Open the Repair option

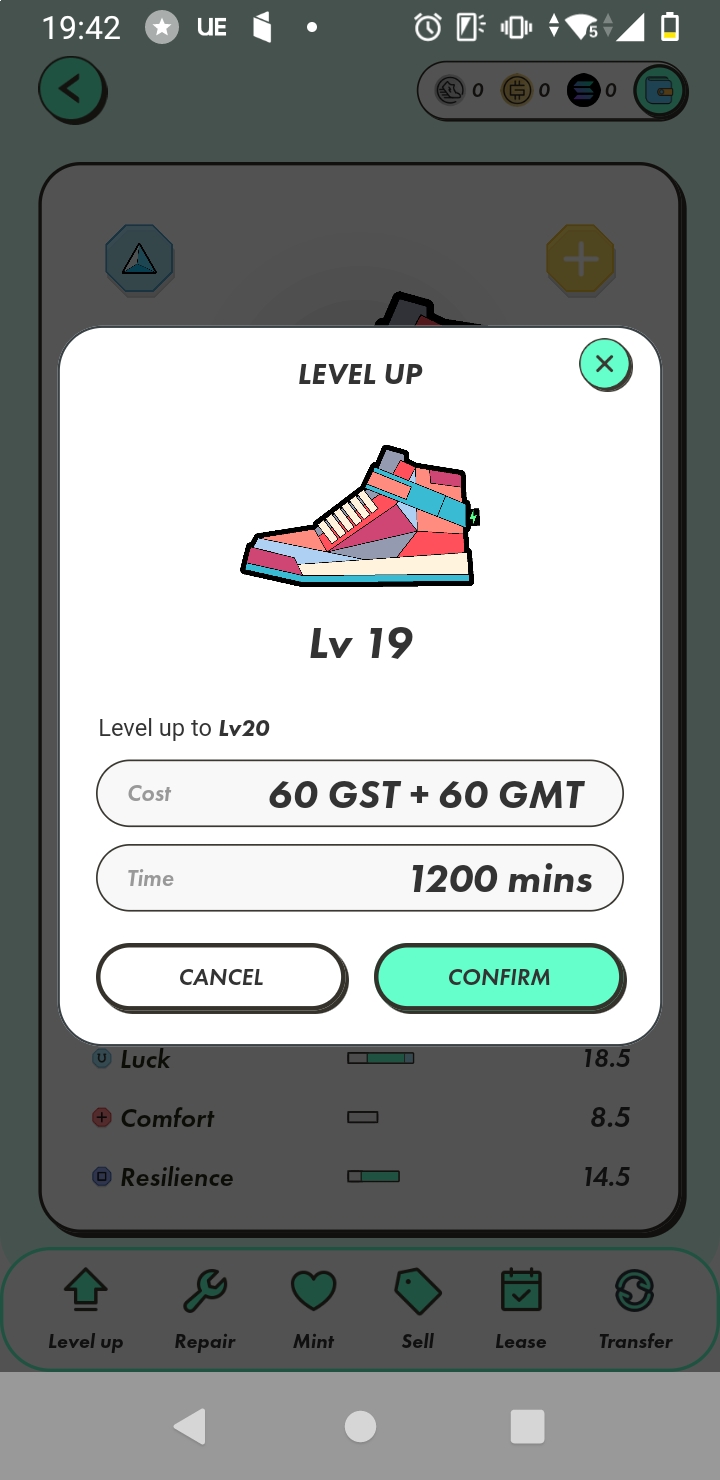[x=205, y=1309]
